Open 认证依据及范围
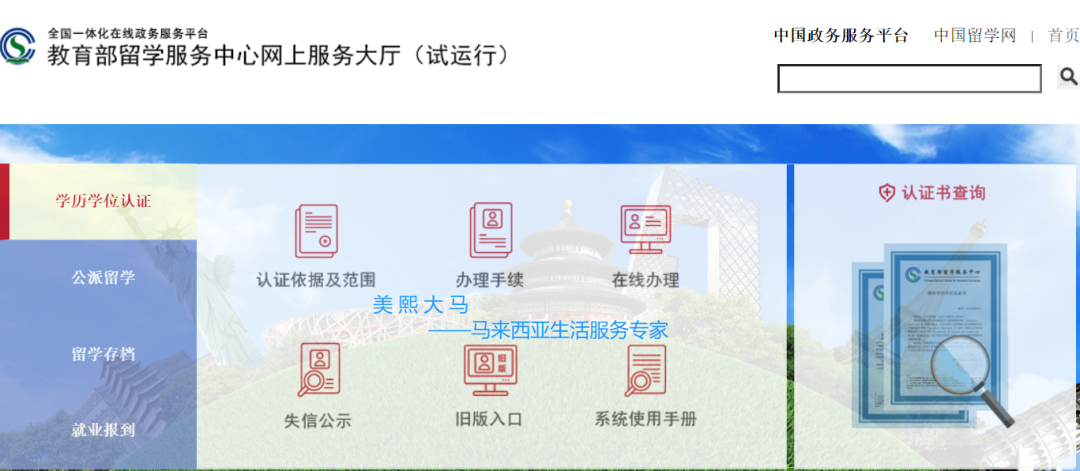 coord(316,246)
